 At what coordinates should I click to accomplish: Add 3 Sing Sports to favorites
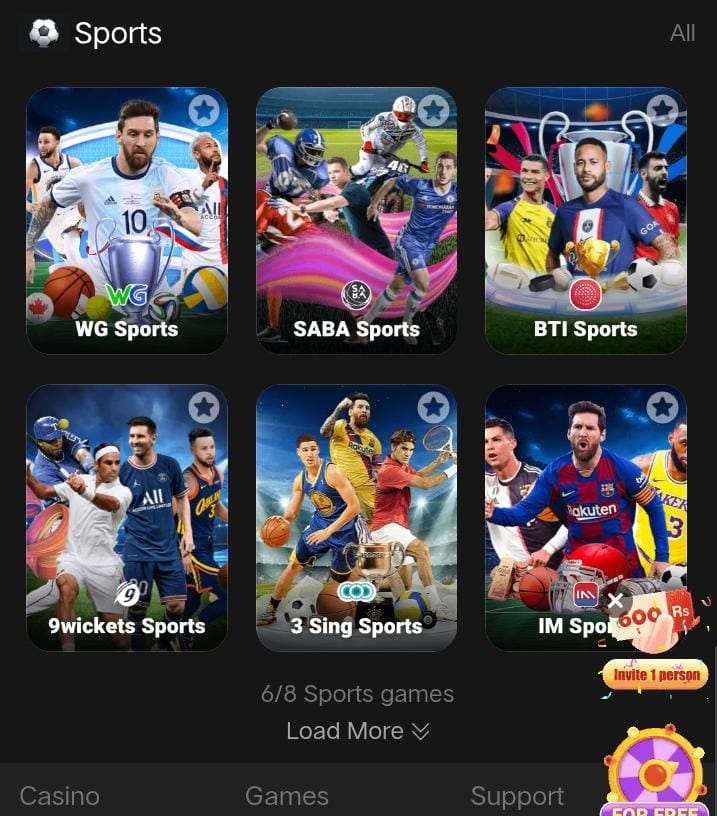pos(433,407)
